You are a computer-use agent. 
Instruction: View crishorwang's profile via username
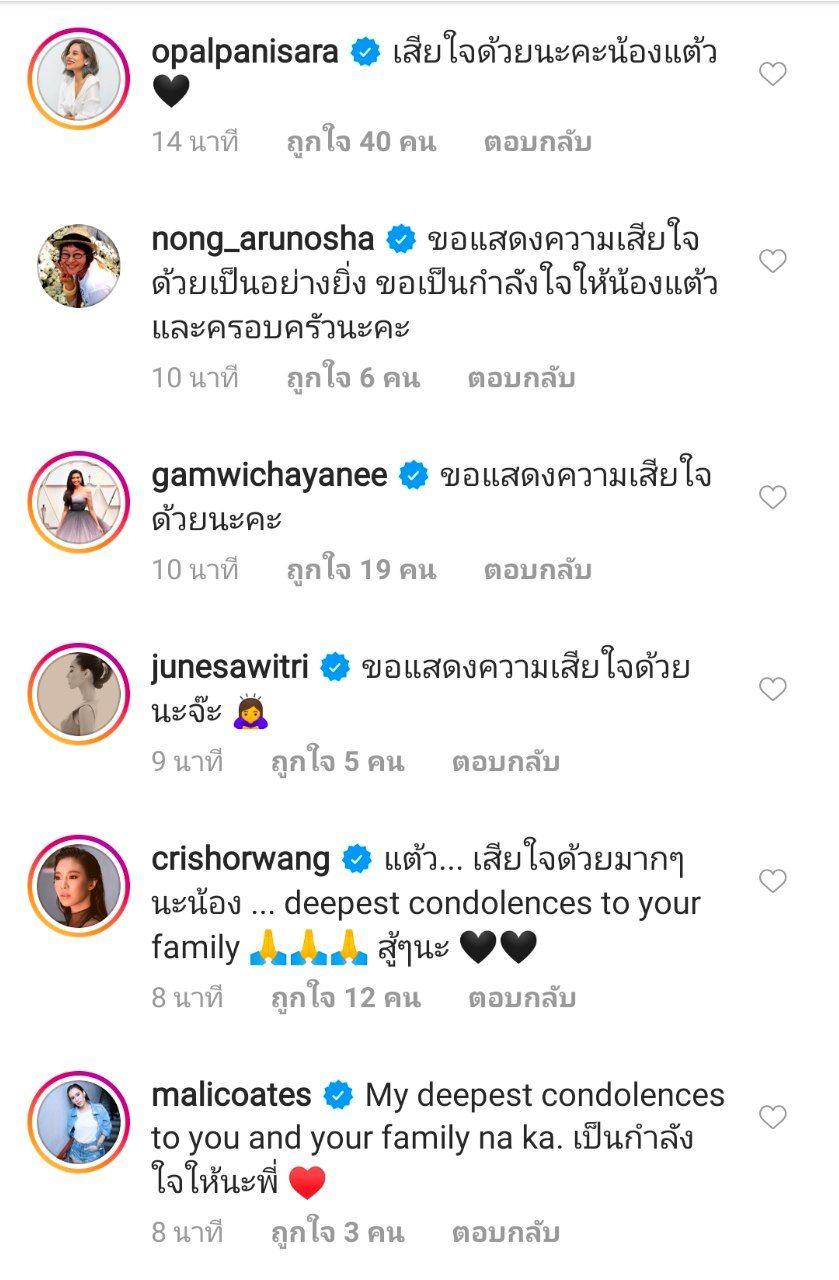coord(240,859)
